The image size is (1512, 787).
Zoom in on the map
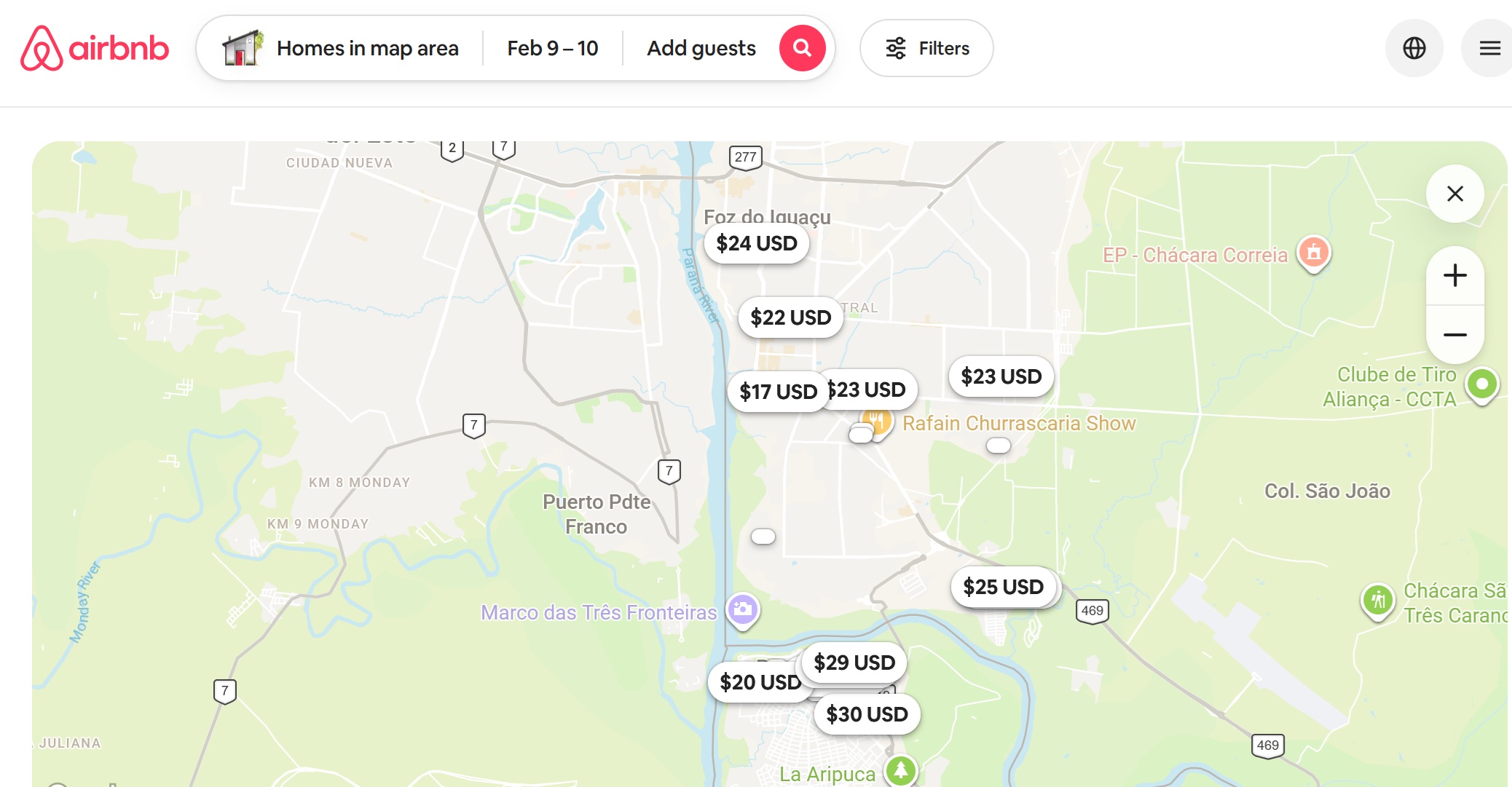coord(1454,275)
